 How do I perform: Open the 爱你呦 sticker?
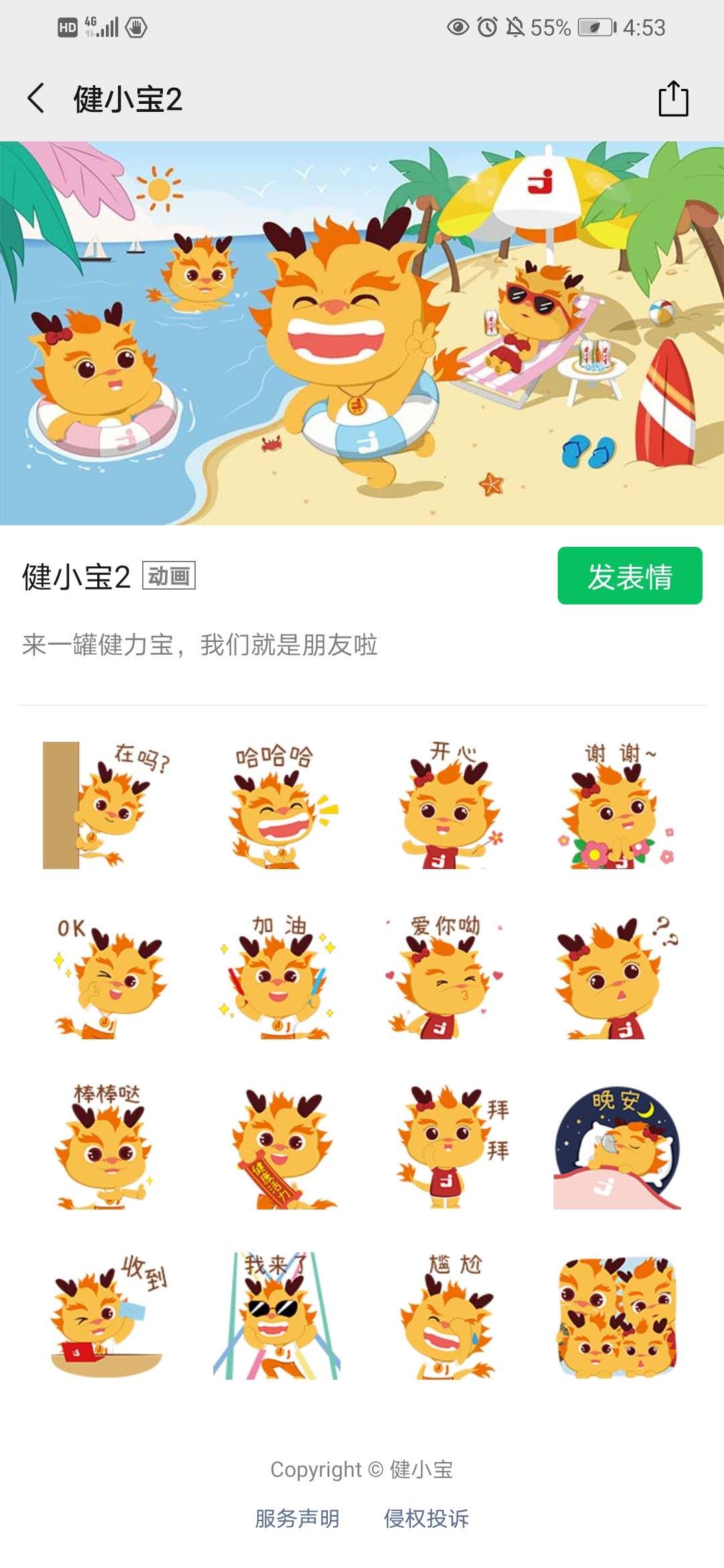[447, 976]
